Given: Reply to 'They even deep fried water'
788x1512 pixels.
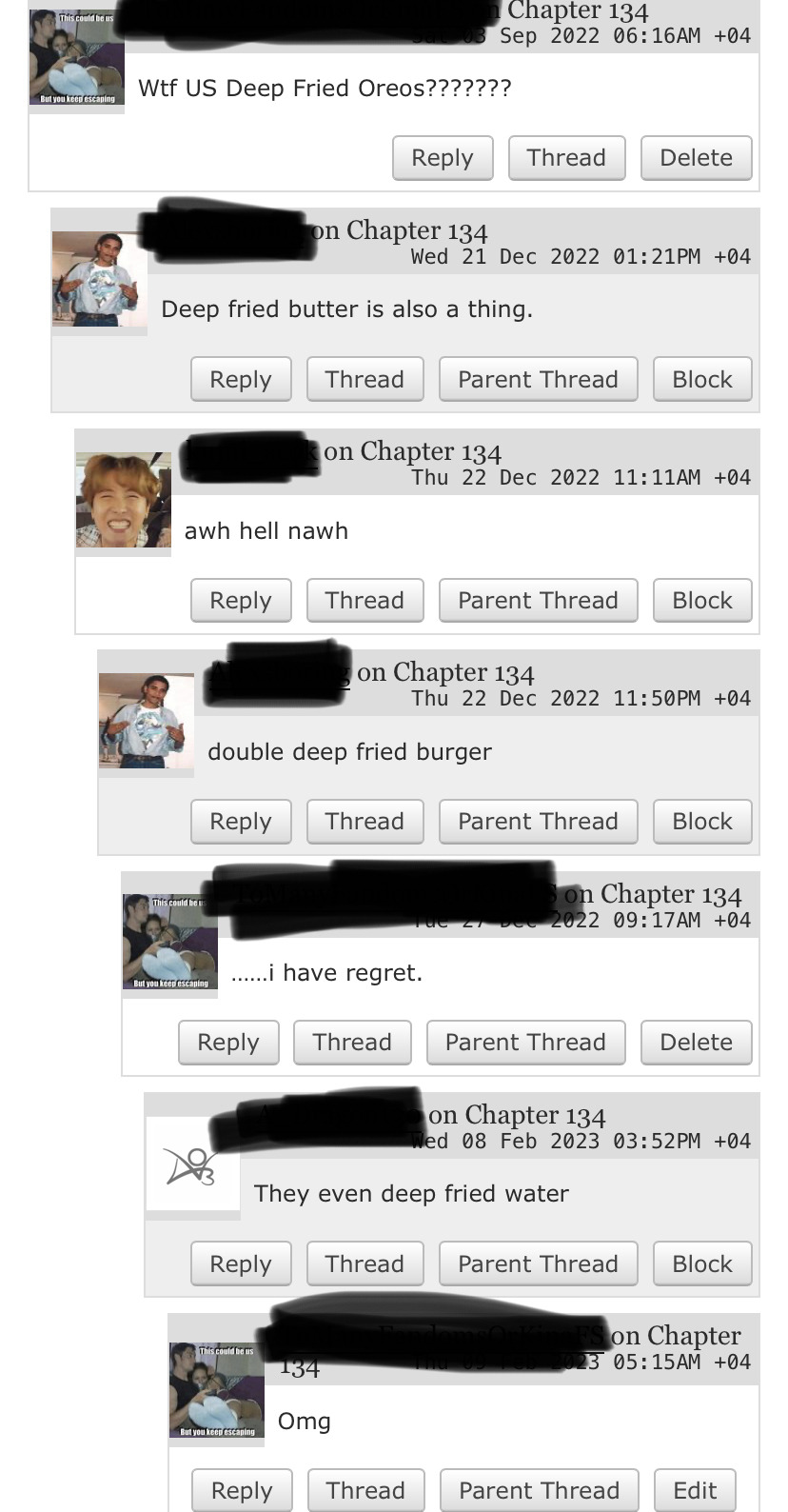Looking at the screenshot, I should 241,1263.
